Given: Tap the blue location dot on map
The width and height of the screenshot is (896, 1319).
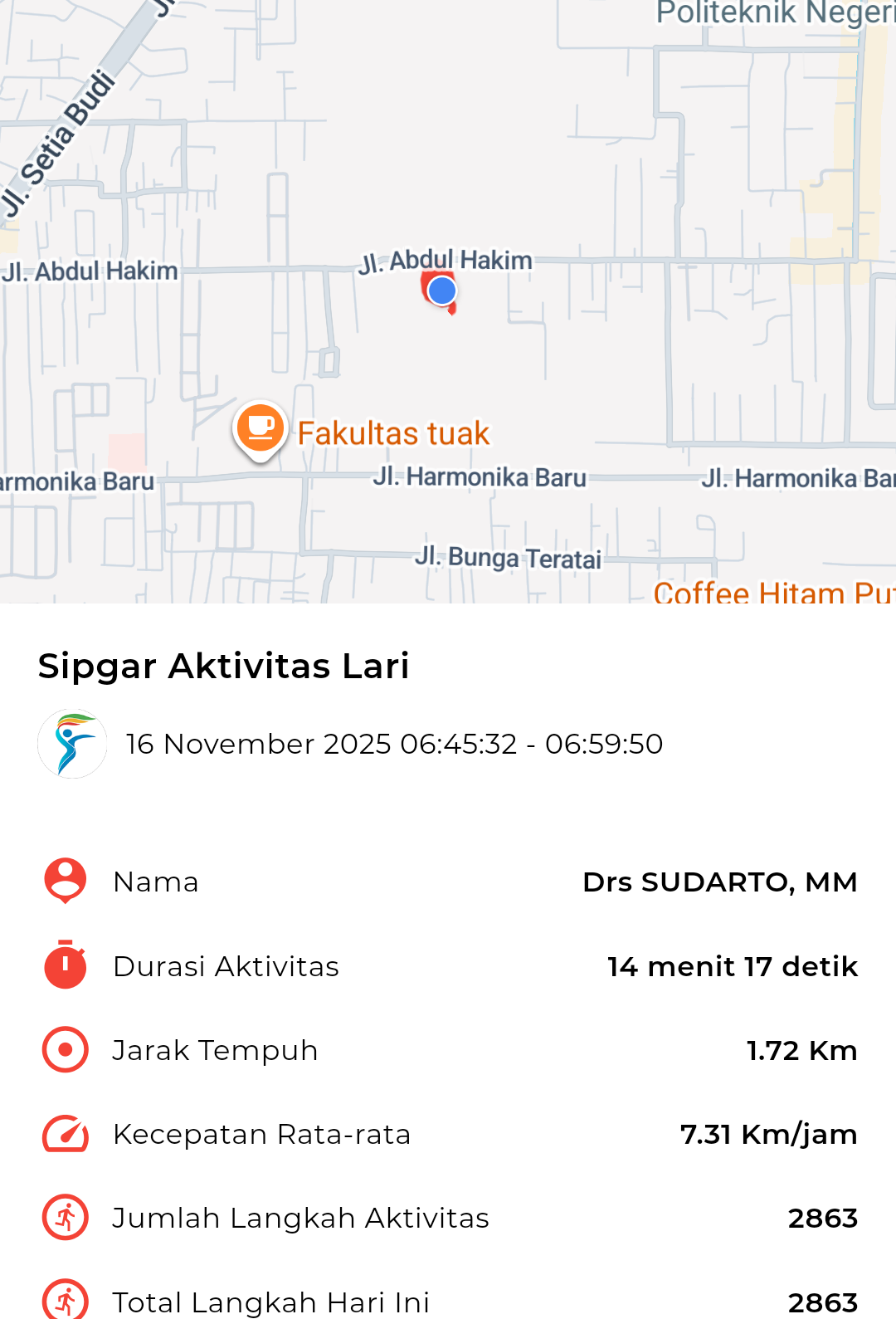Looking at the screenshot, I should coord(442,291).
